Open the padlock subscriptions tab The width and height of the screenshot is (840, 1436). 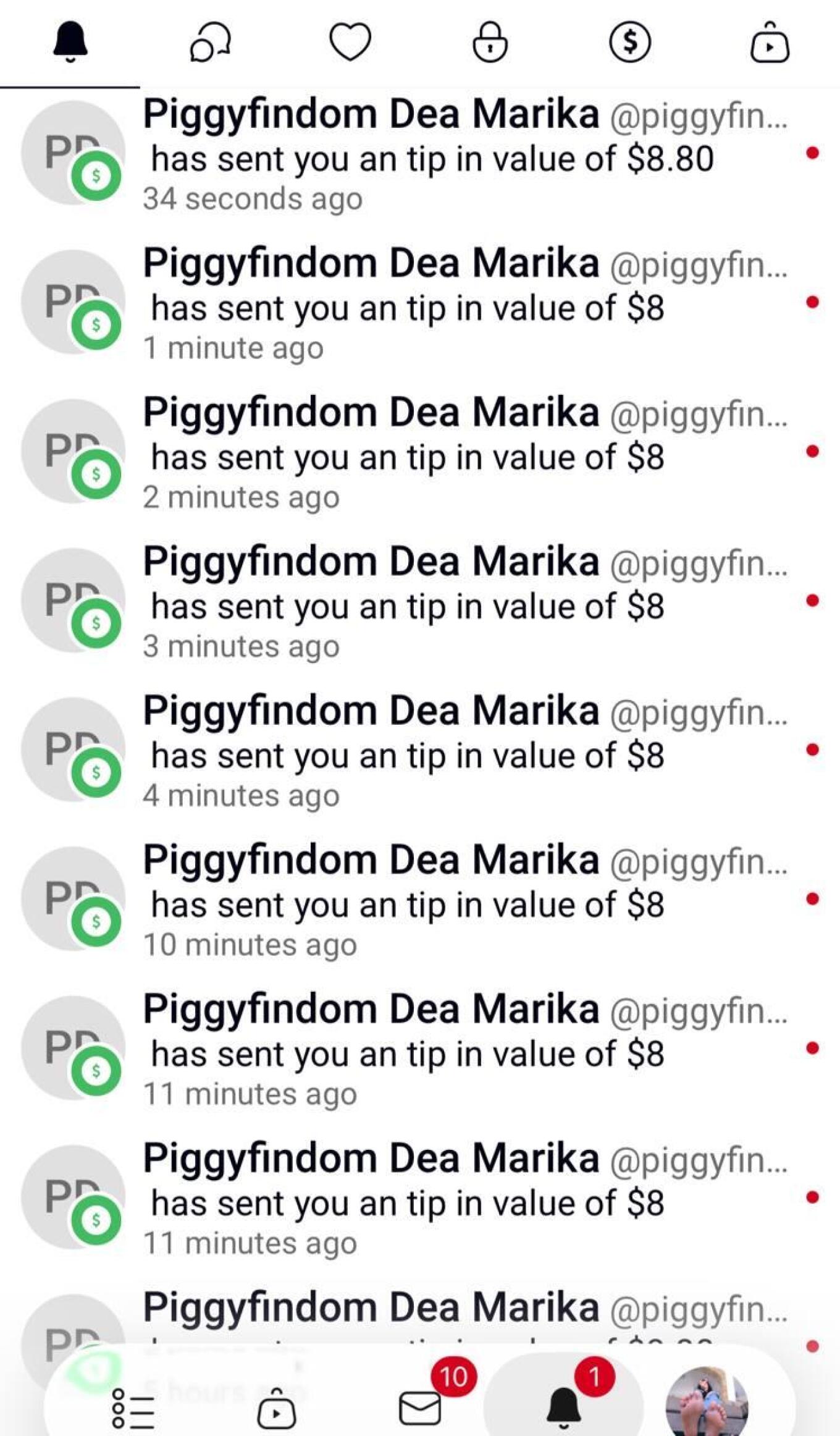490,43
